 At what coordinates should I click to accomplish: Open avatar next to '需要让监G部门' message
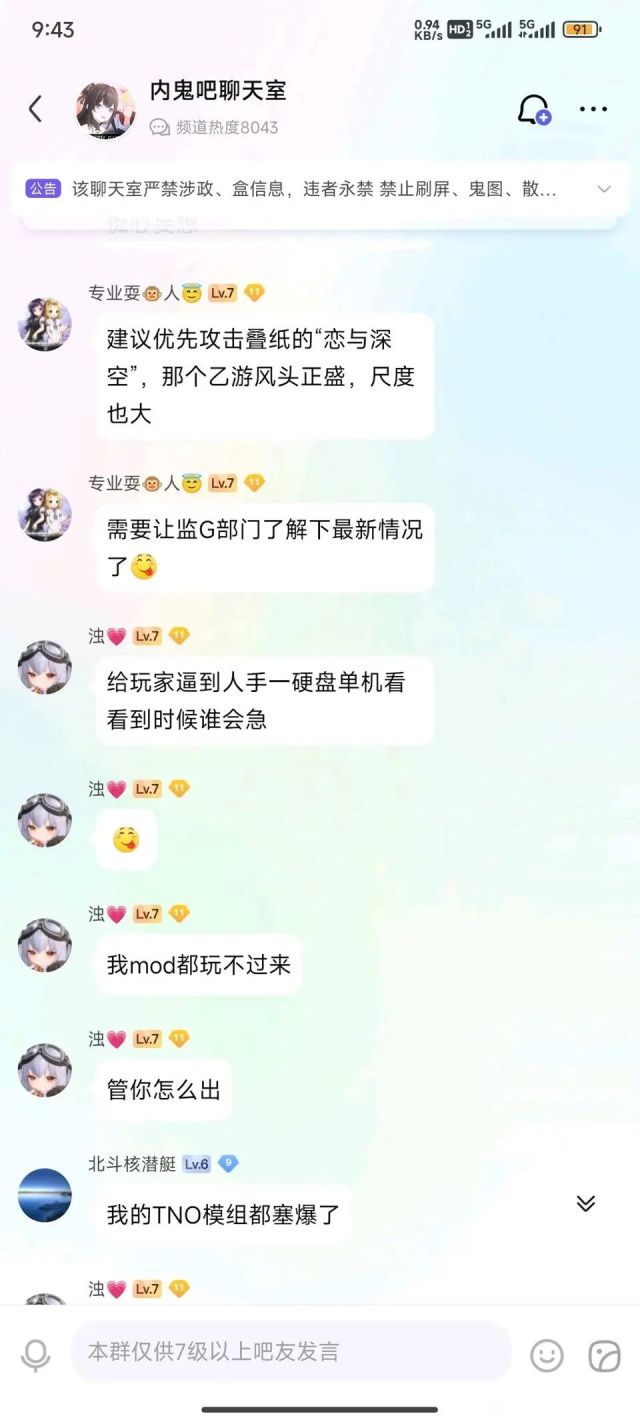[45, 515]
